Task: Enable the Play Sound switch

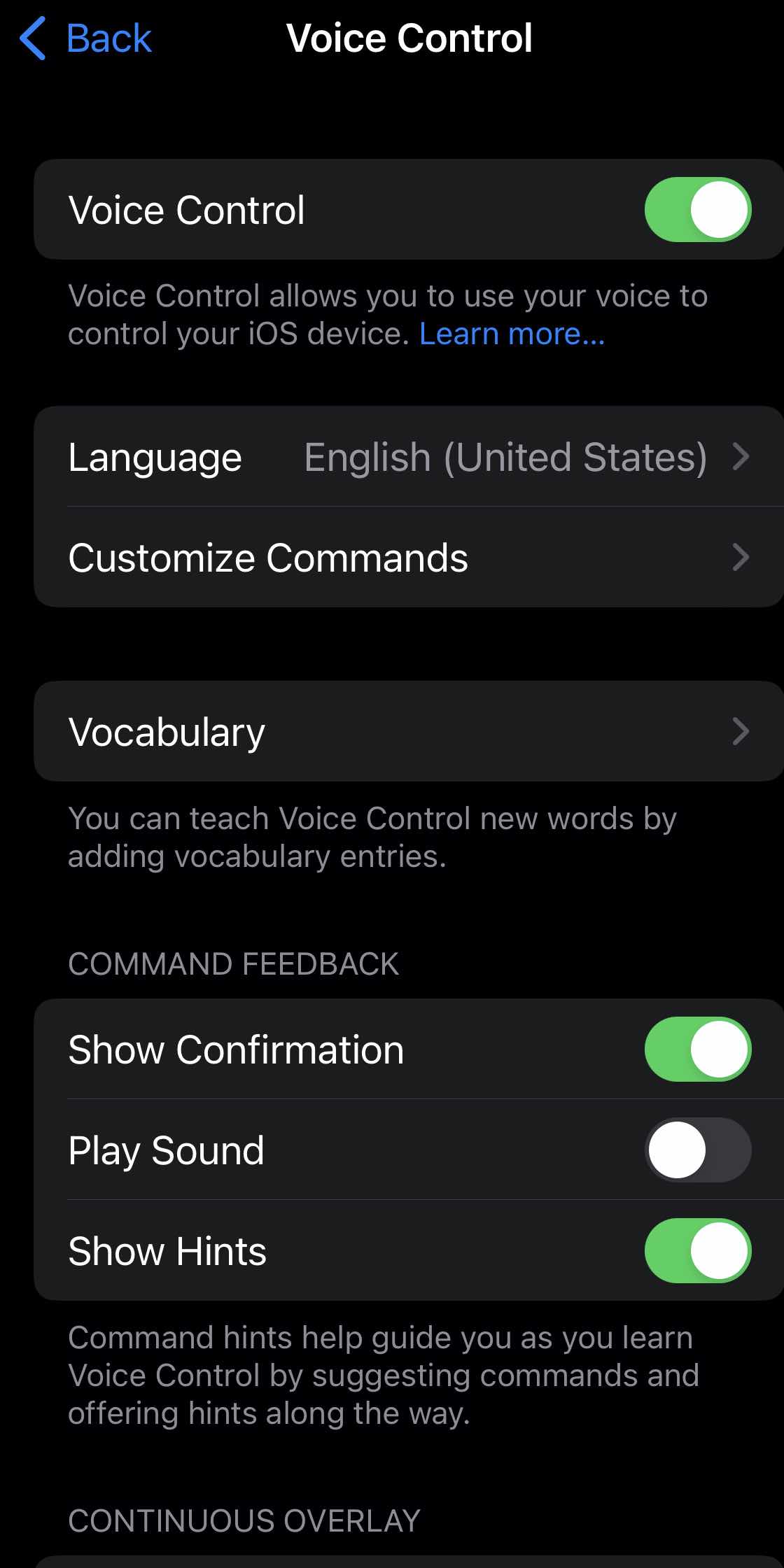Action: tap(697, 1150)
